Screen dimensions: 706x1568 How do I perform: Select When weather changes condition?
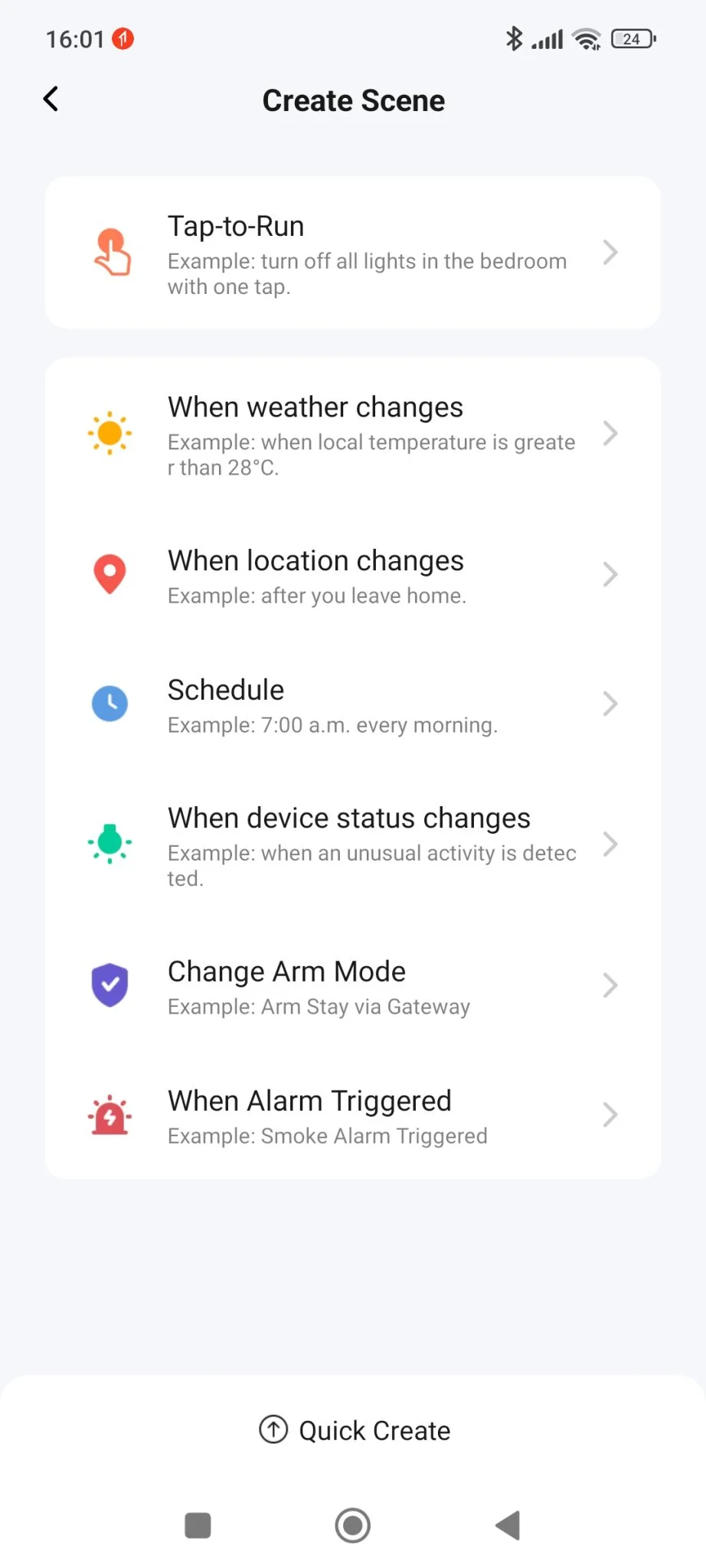tap(352, 434)
